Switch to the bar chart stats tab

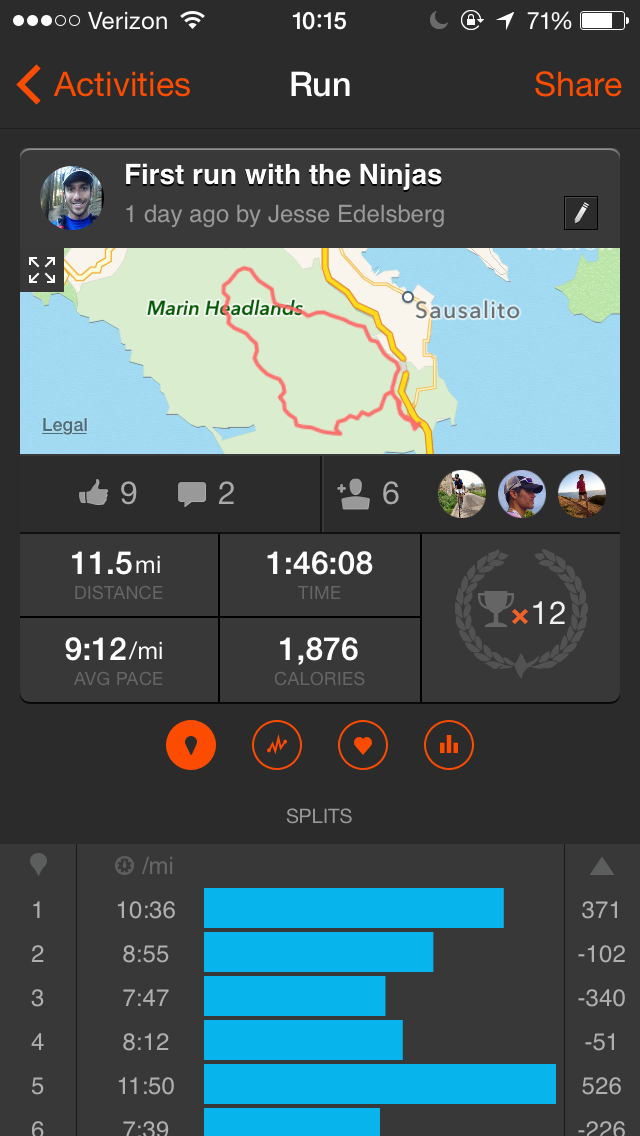449,745
